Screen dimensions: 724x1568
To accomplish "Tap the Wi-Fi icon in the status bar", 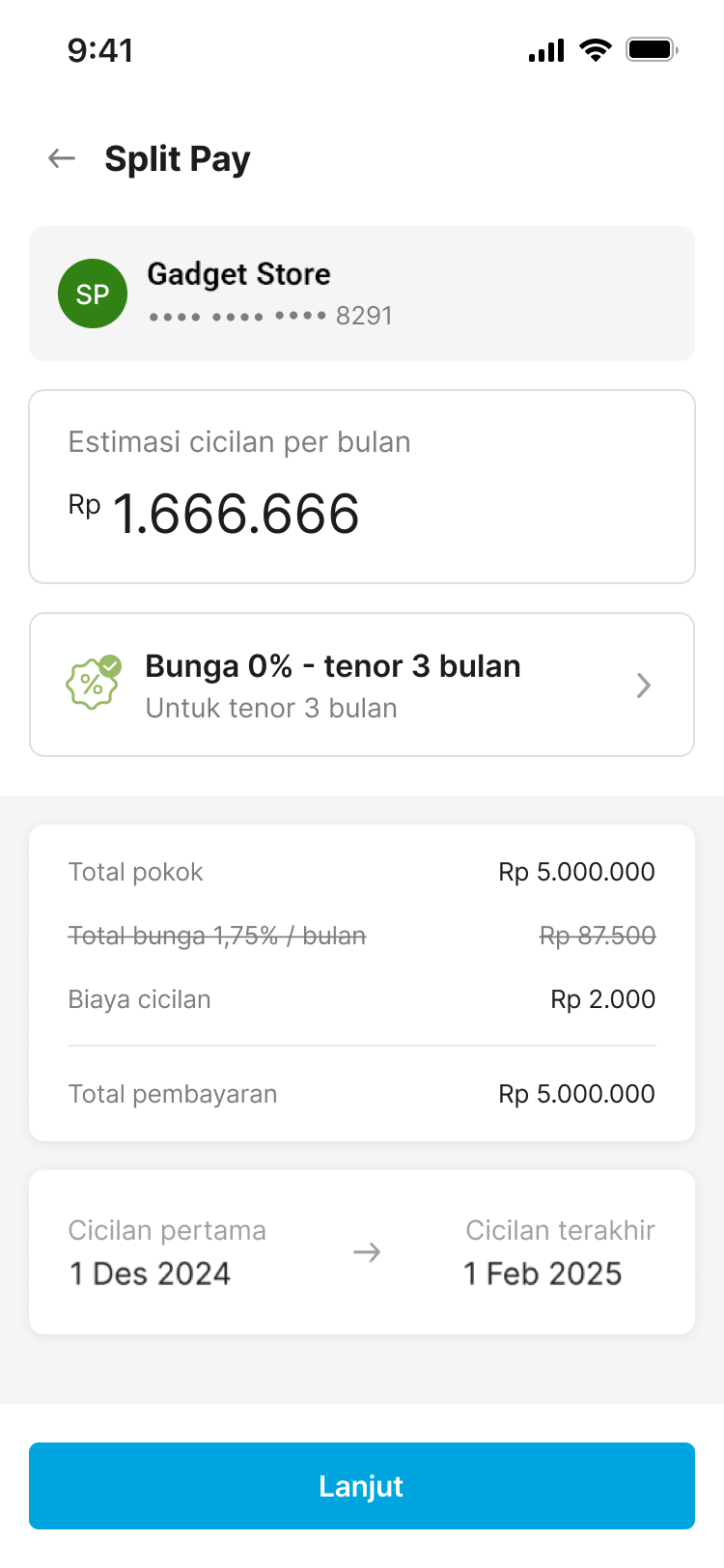I will (x=596, y=49).
